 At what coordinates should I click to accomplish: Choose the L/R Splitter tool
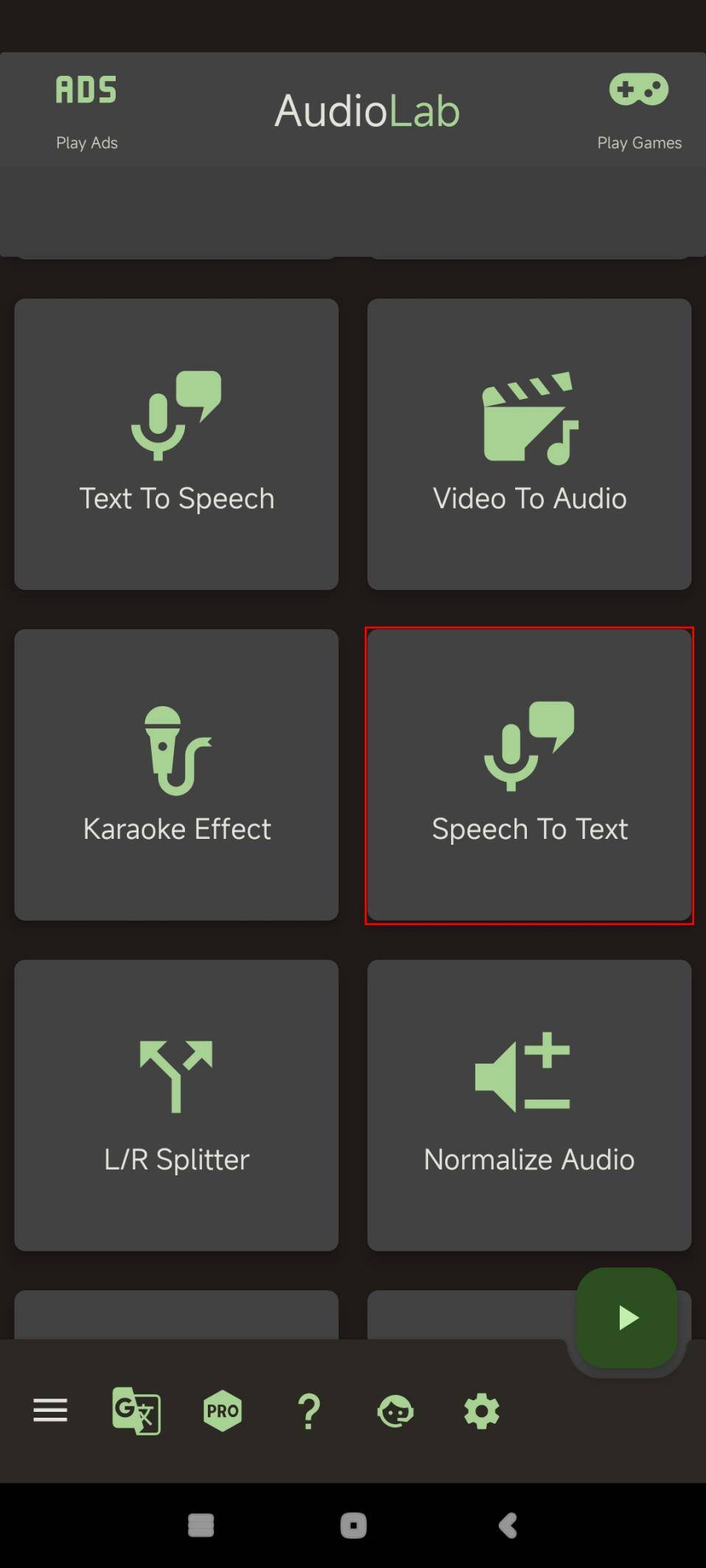coord(176,1105)
